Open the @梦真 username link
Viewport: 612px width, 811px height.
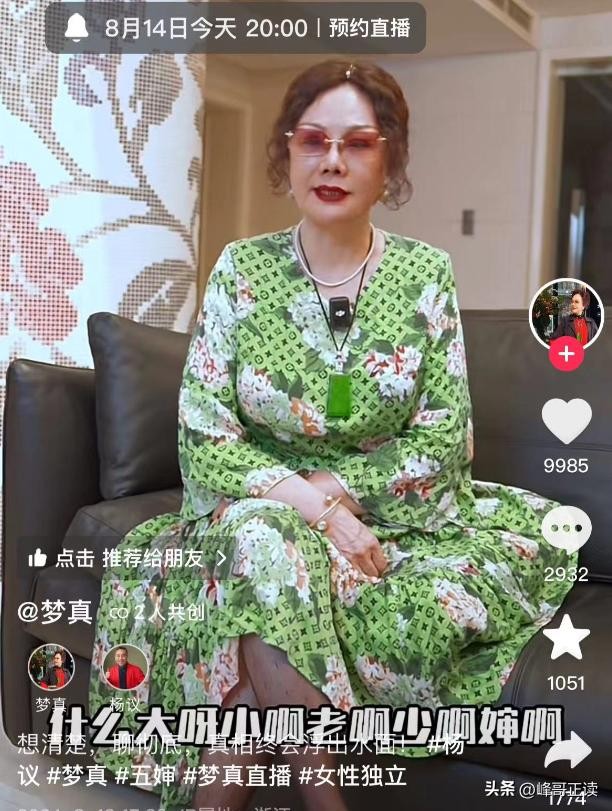click(56, 612)
